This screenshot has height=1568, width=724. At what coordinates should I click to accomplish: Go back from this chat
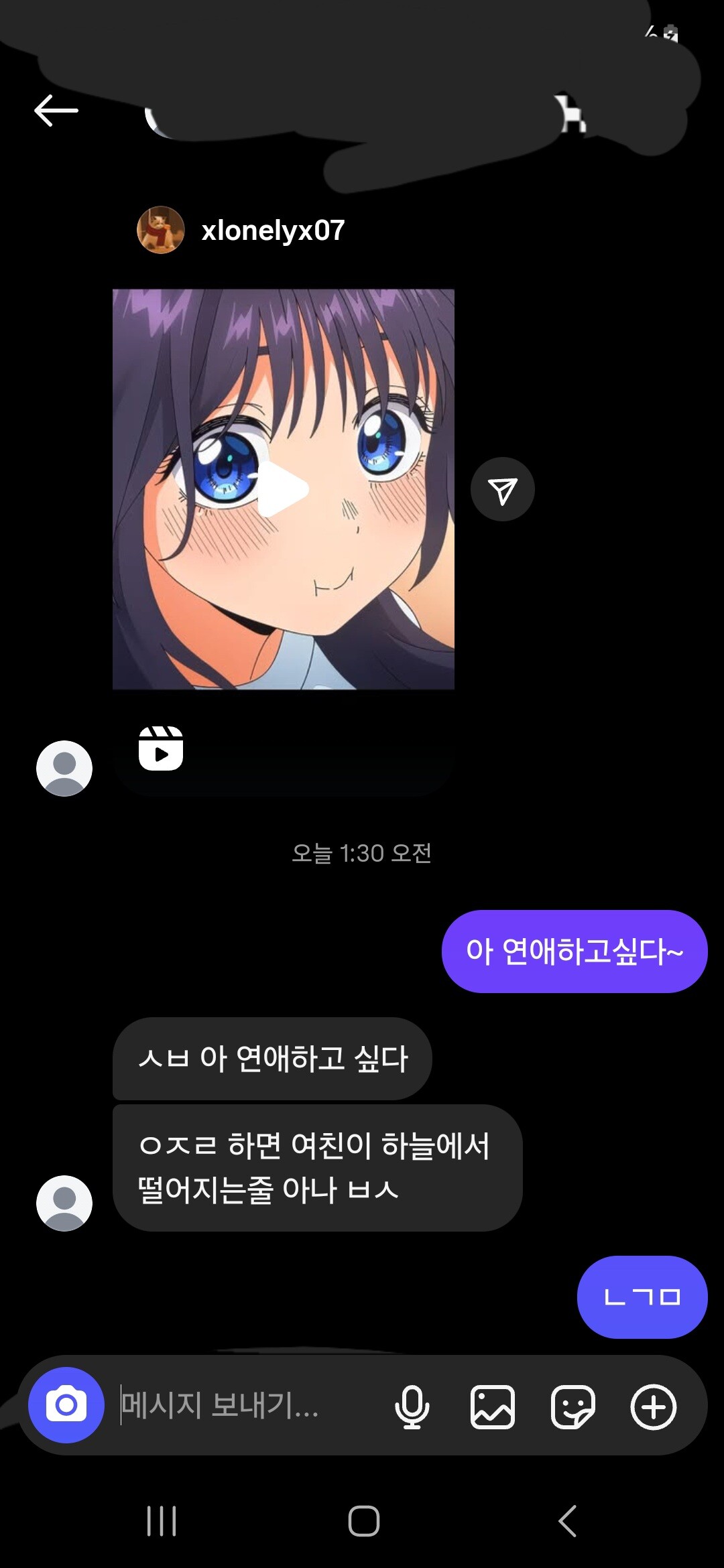tap(56, 111)
